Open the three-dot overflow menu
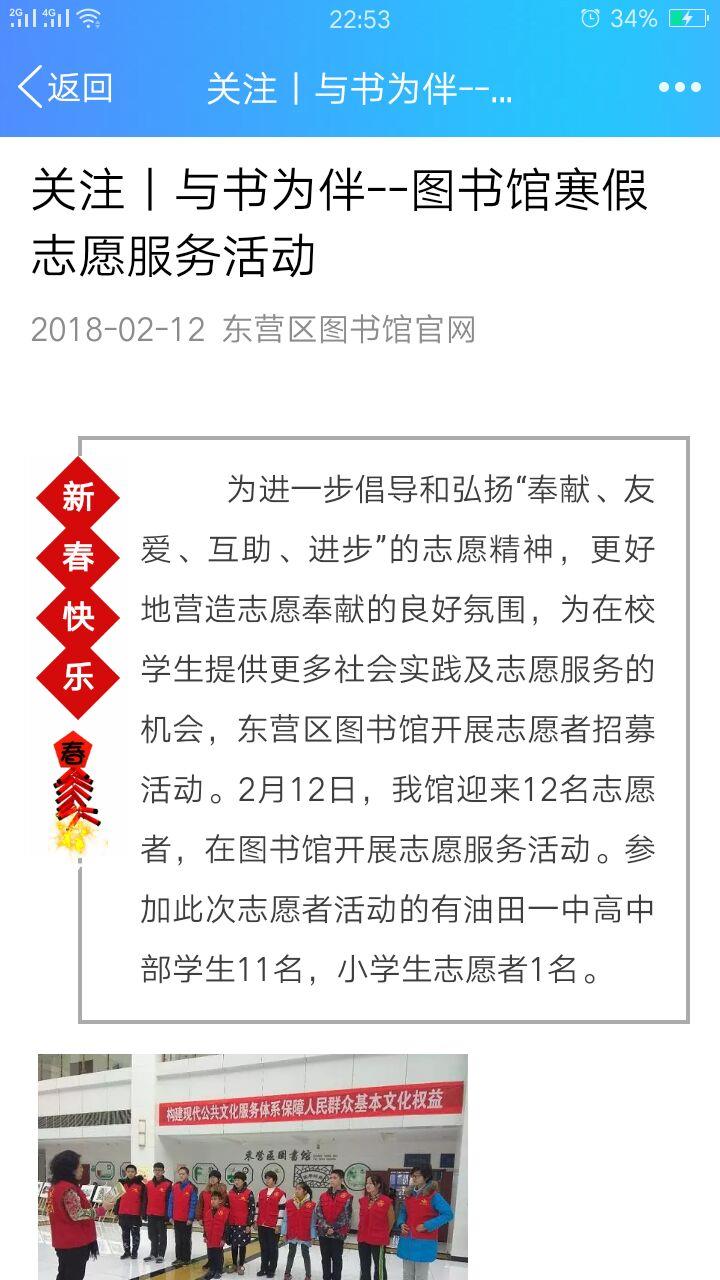The image size is (720, 1280). pyautogui.click(x=680, y=88)
